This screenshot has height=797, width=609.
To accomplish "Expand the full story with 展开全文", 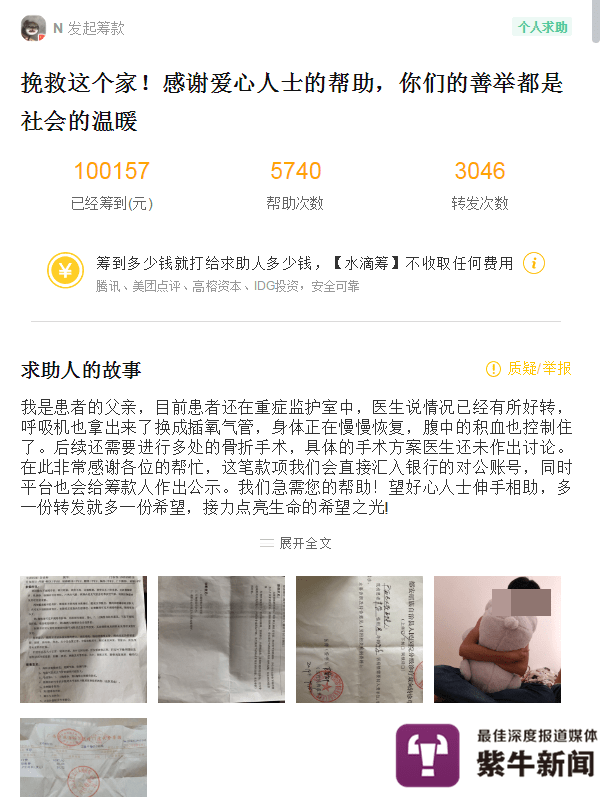I will click(x=296, y=543).
